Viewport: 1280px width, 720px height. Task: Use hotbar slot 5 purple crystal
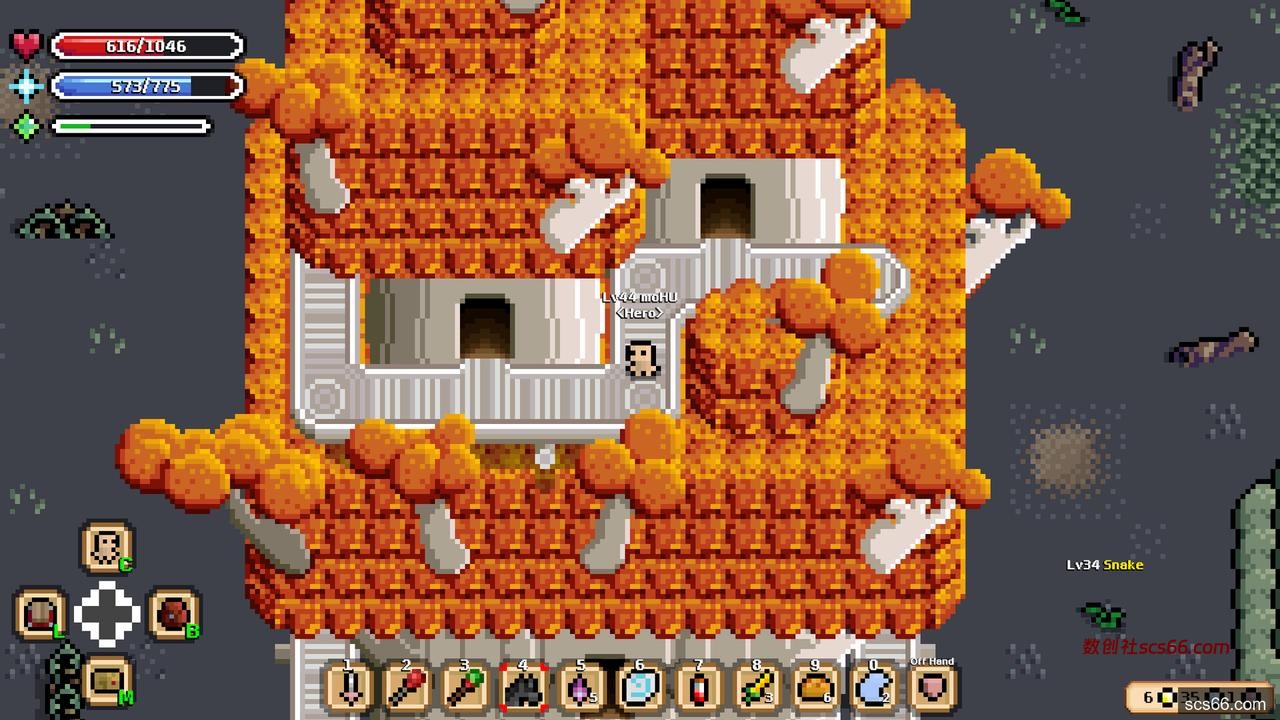581,688
